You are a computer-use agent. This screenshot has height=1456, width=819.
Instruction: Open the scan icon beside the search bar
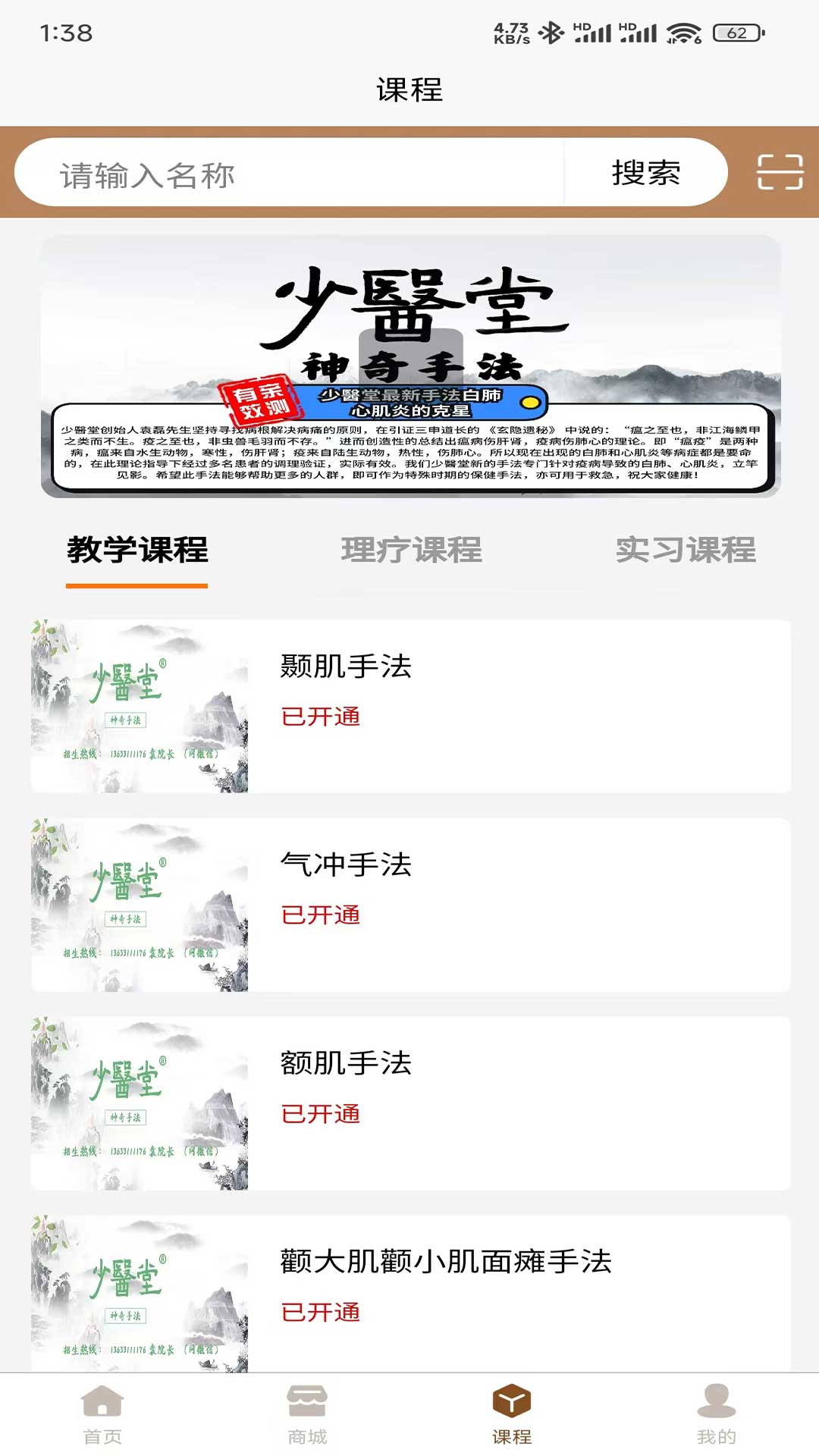click(780, 171)
